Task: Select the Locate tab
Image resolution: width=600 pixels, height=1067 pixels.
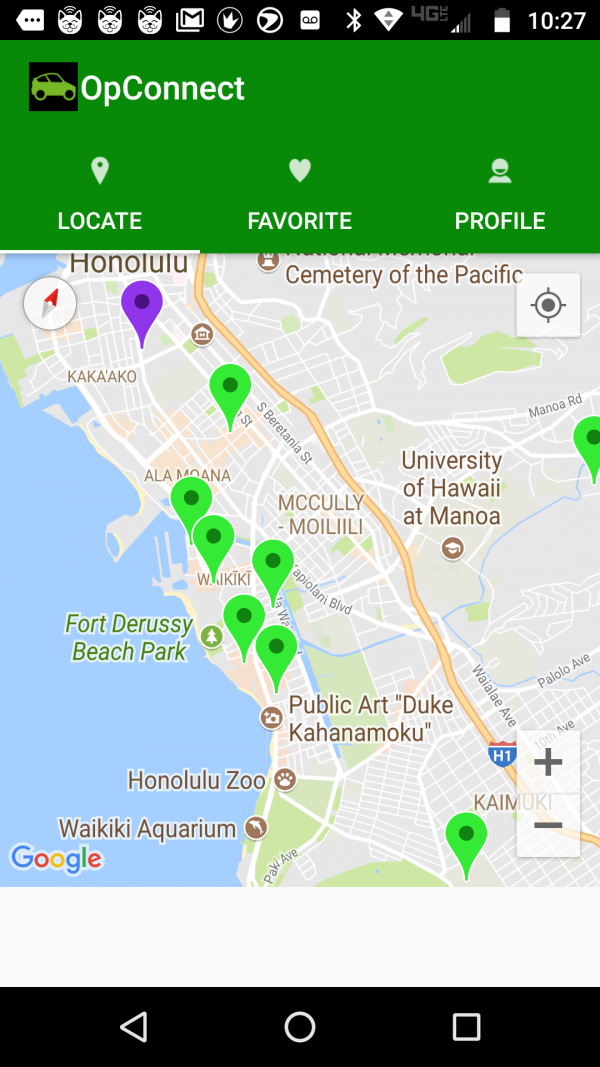Action: coord(100,196)
